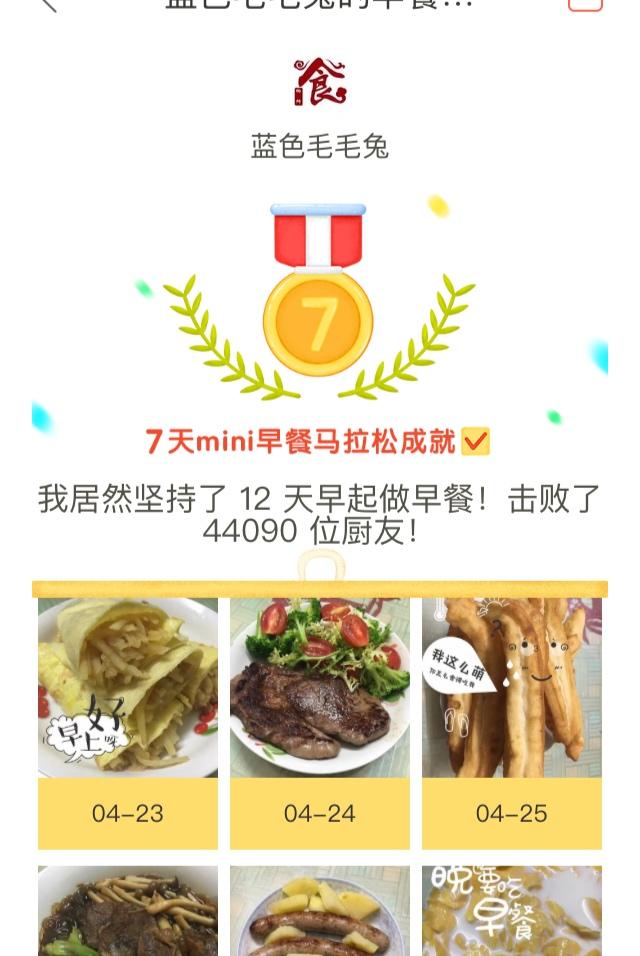View the sausage and potato breakfast photo
Viewport: 640px width, 956px height.
pos(320,911)
